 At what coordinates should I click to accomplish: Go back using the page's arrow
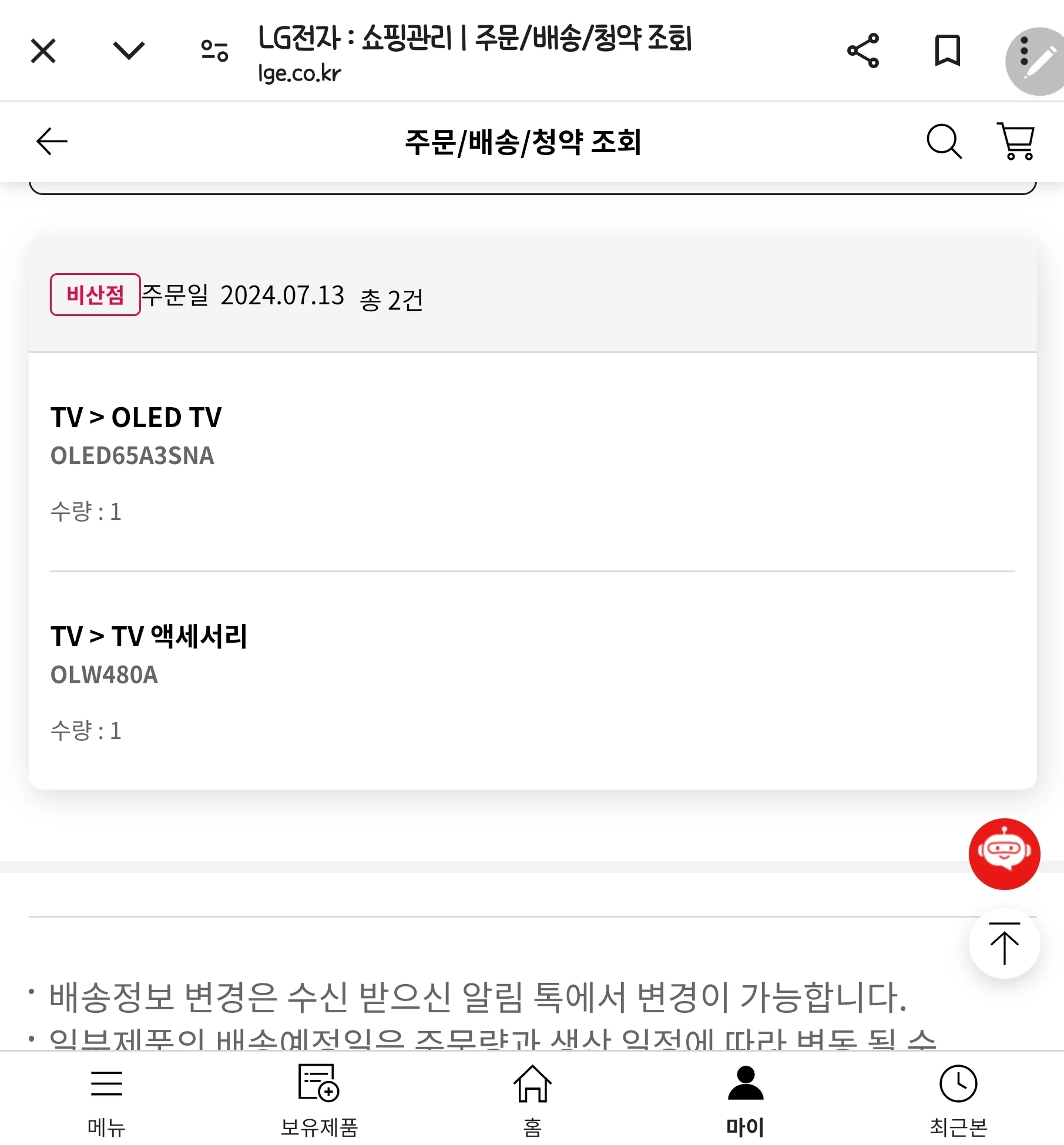pos(52,142)
